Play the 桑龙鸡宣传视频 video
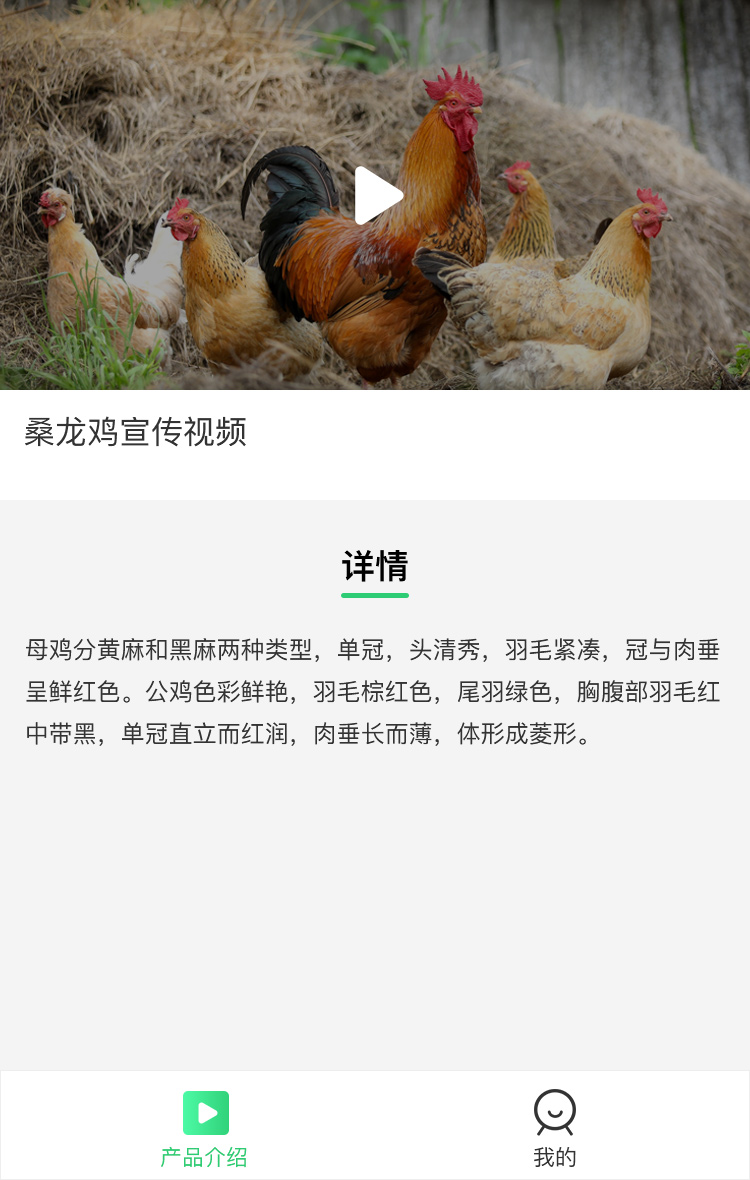Image resolution: width=750 pixels, height=1180 pixels. [x=377, y=195]
